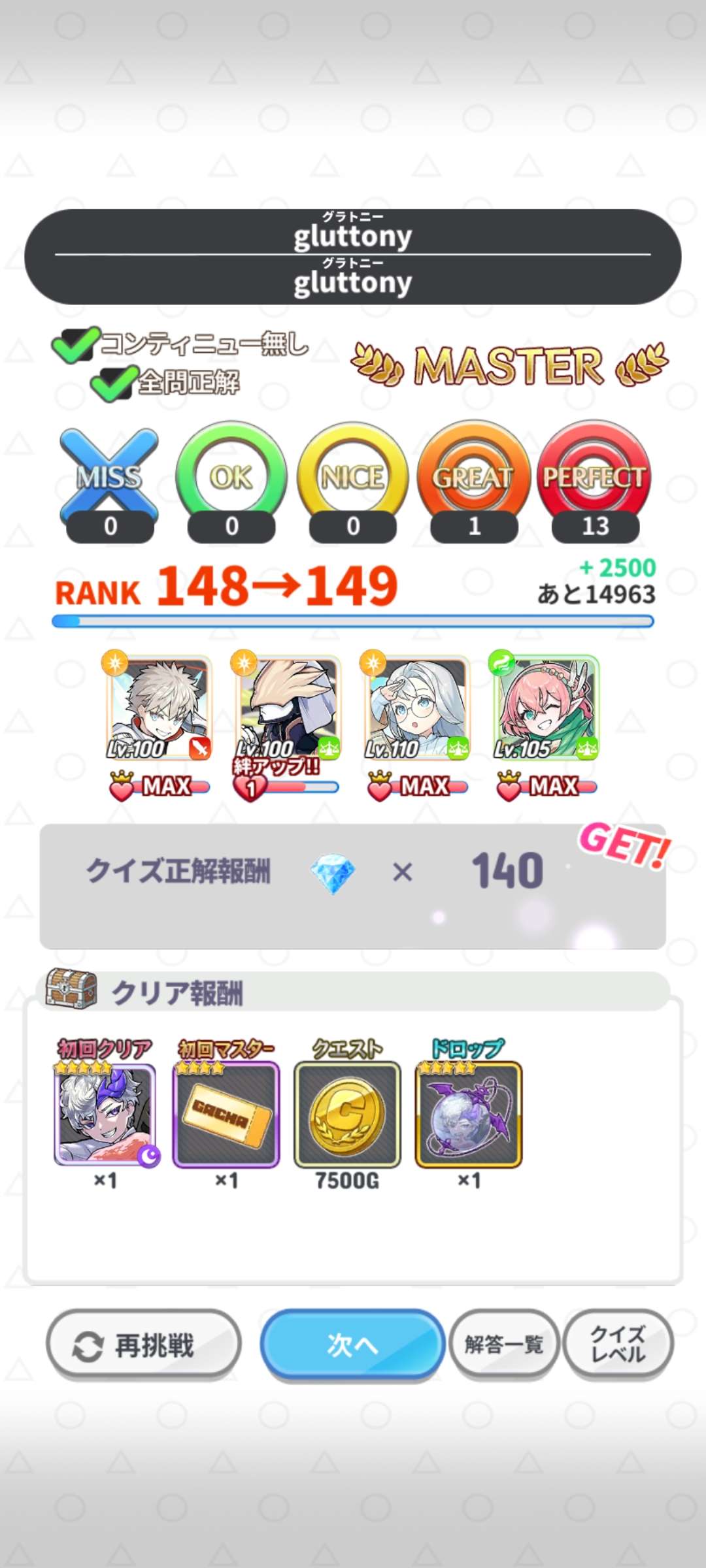View the 初回マスター gacha ticket reward
Screen dimensions: 706x1568
pyautogui.click(x=226, y=1115)
